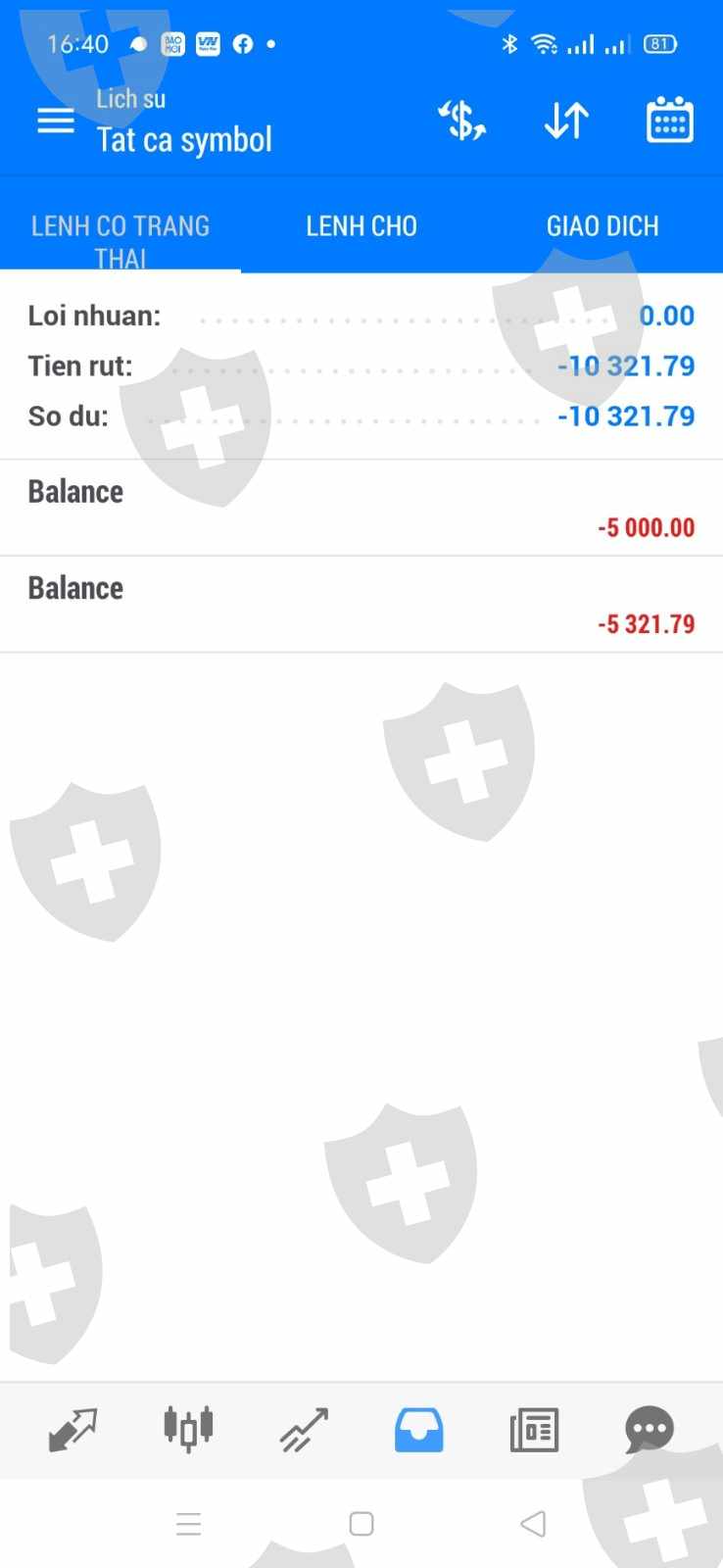Open the hamburger side menu
Viewport: 723px width, 1568px height.
56,121
